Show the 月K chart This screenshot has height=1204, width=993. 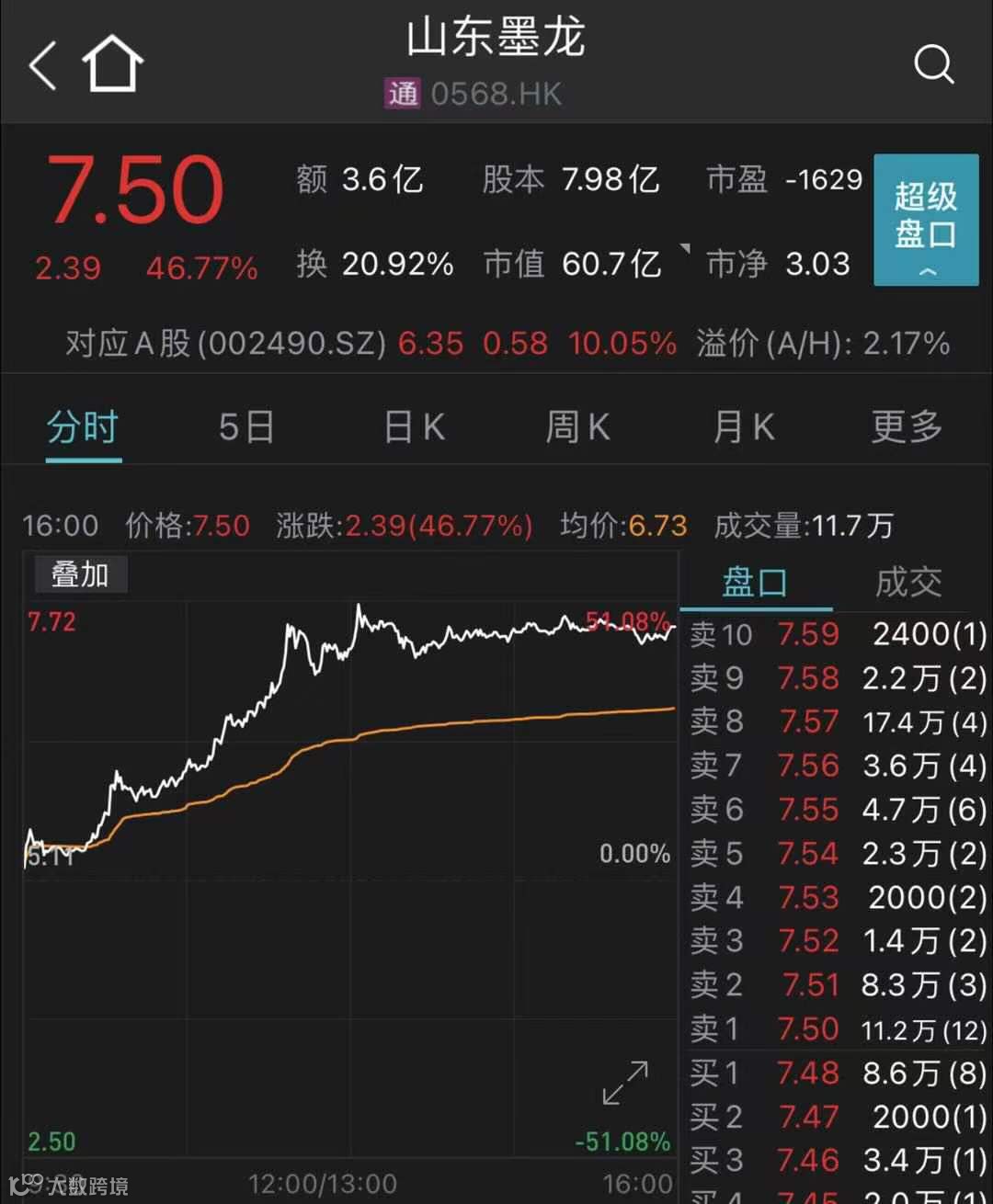click(743, 427)
